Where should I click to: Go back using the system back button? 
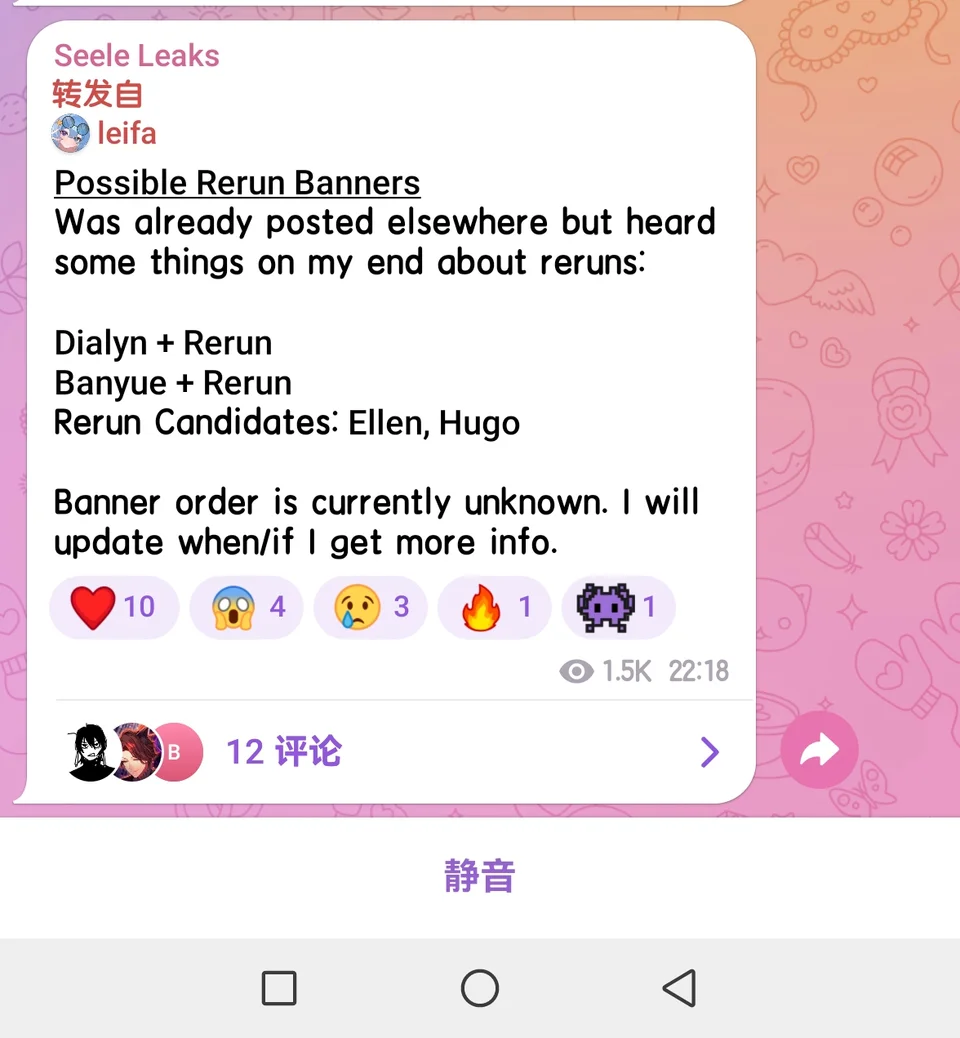pyautogui.click(x=680, y=988)
